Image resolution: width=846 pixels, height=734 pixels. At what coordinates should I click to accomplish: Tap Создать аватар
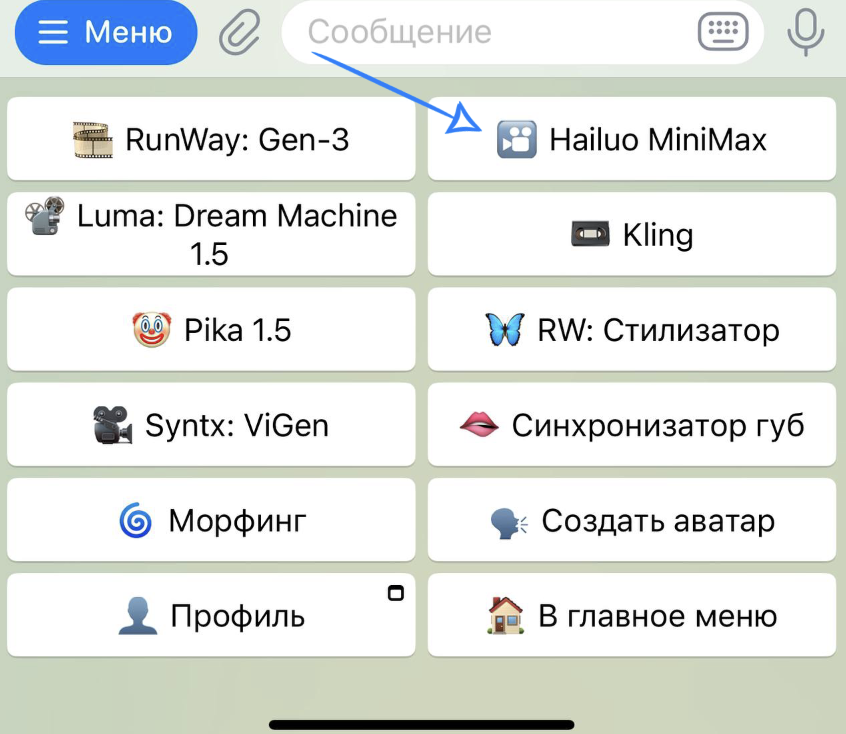(632, 520)
